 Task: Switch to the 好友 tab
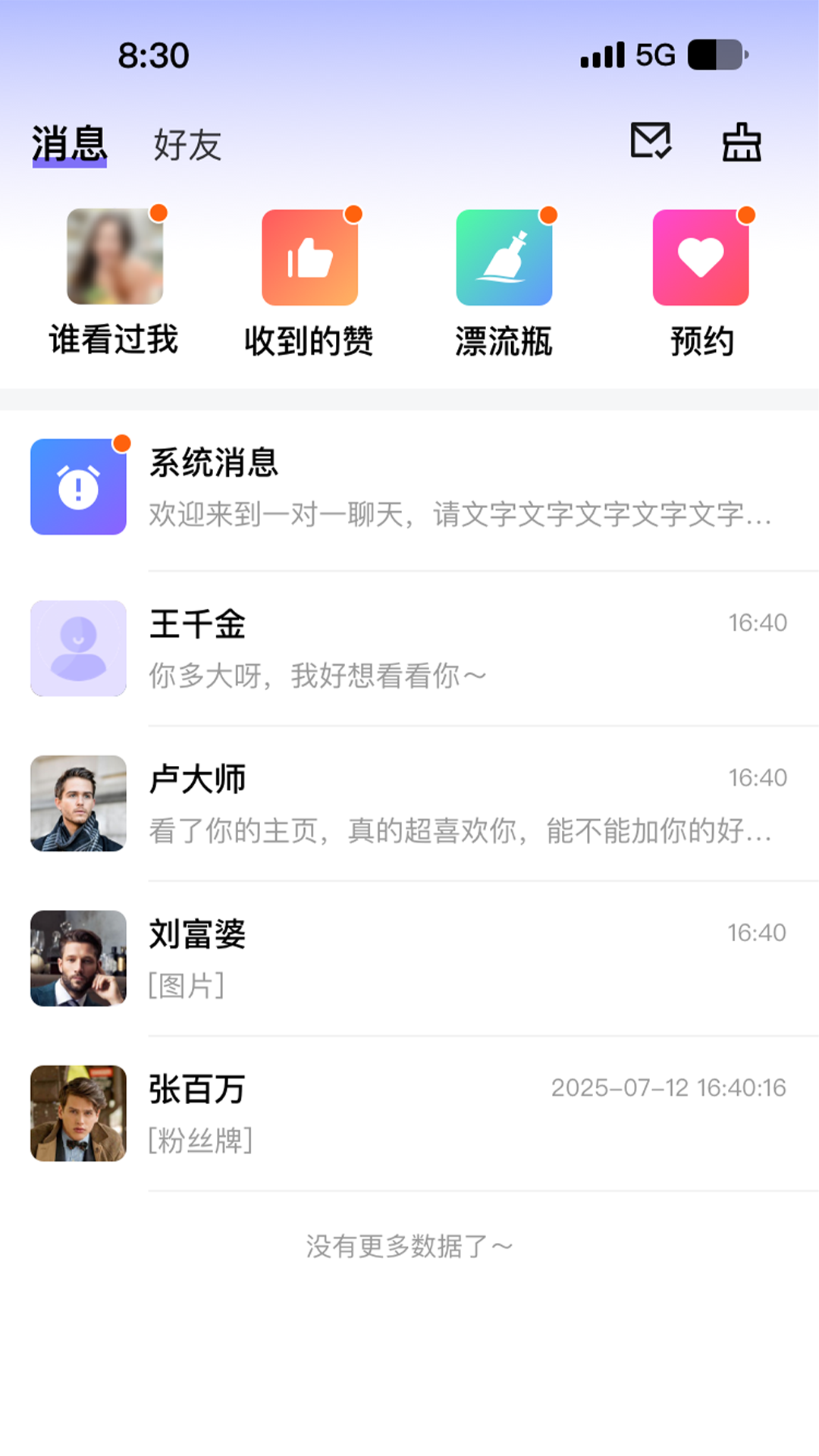pos(187,145)
